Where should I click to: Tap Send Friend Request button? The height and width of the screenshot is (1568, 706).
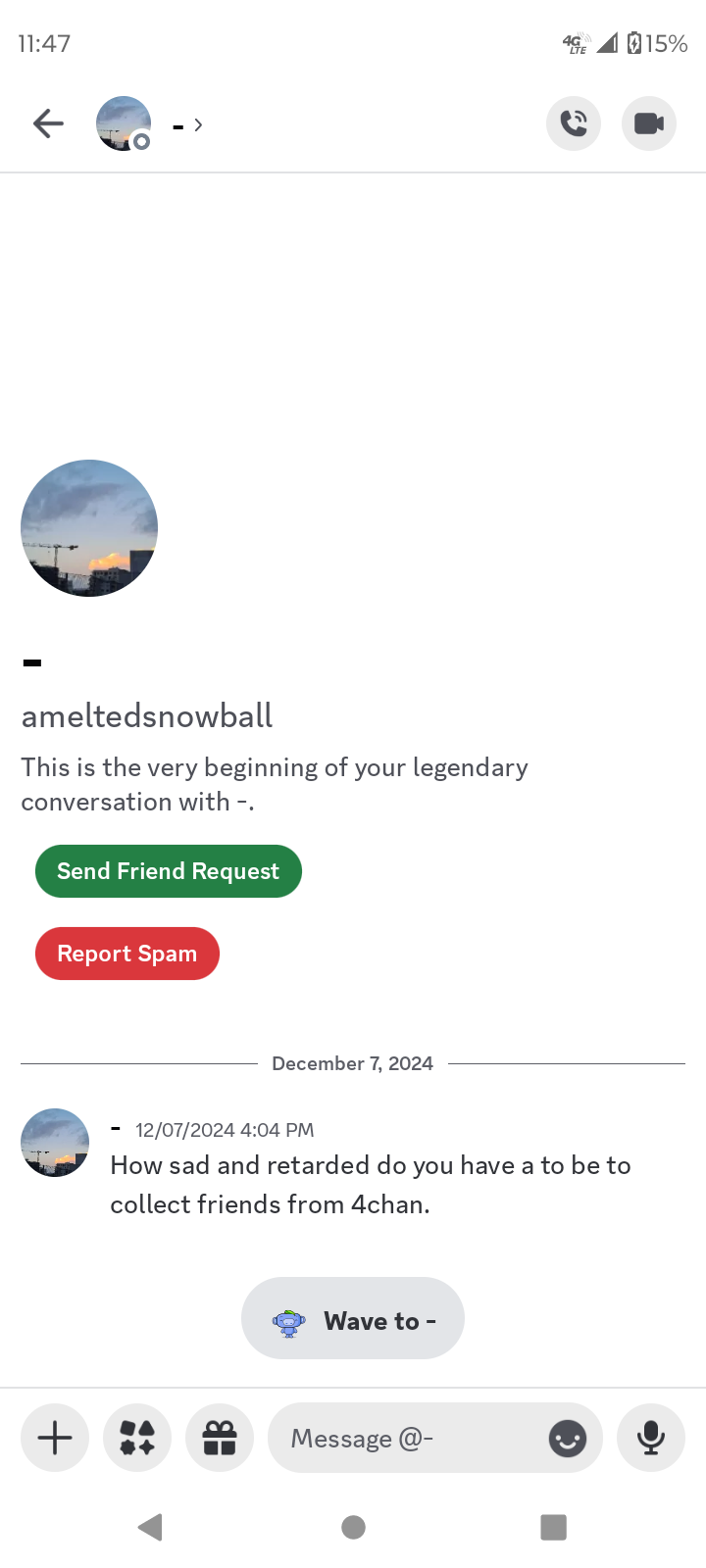click(x=169, y=871)
